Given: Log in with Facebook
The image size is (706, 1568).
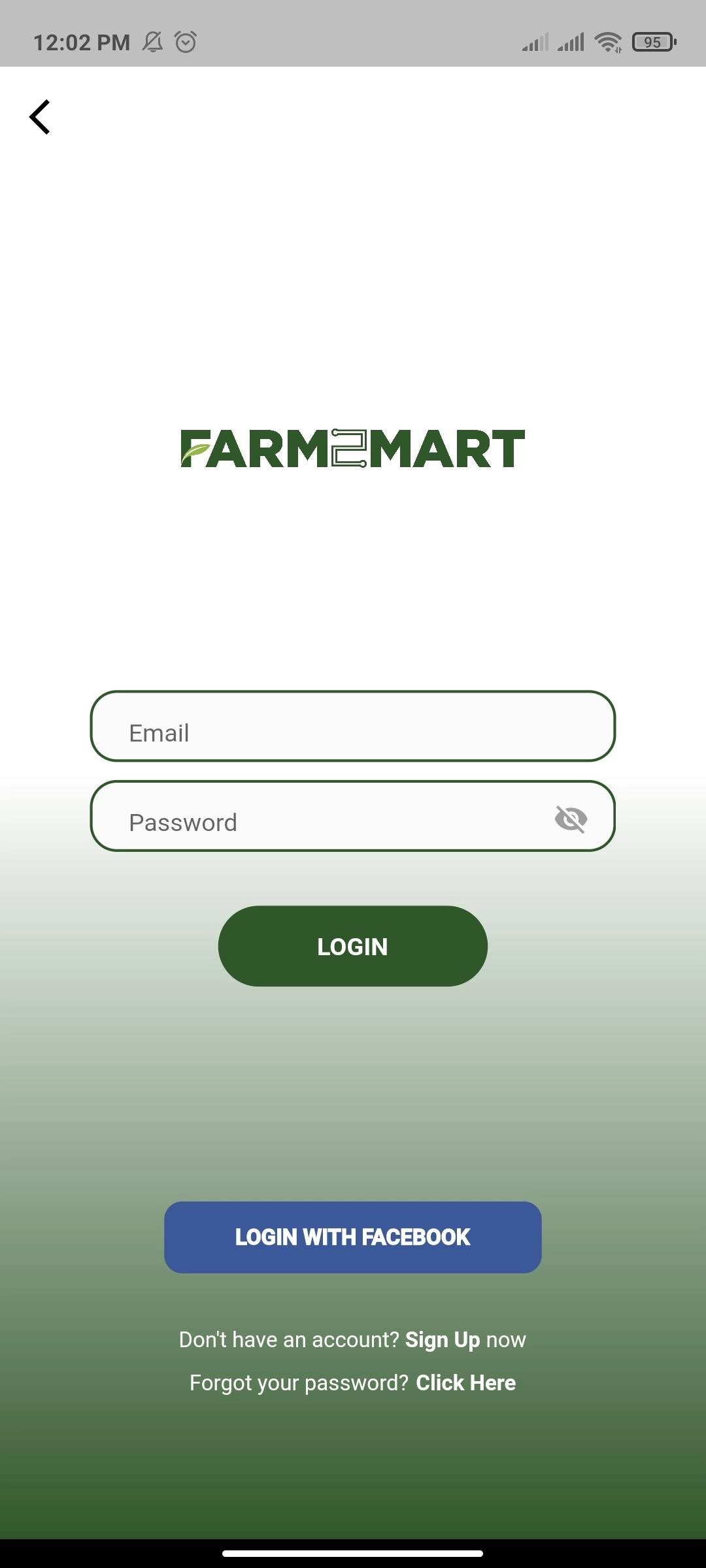Looking at the screenshot, I should click(352, 1237).
